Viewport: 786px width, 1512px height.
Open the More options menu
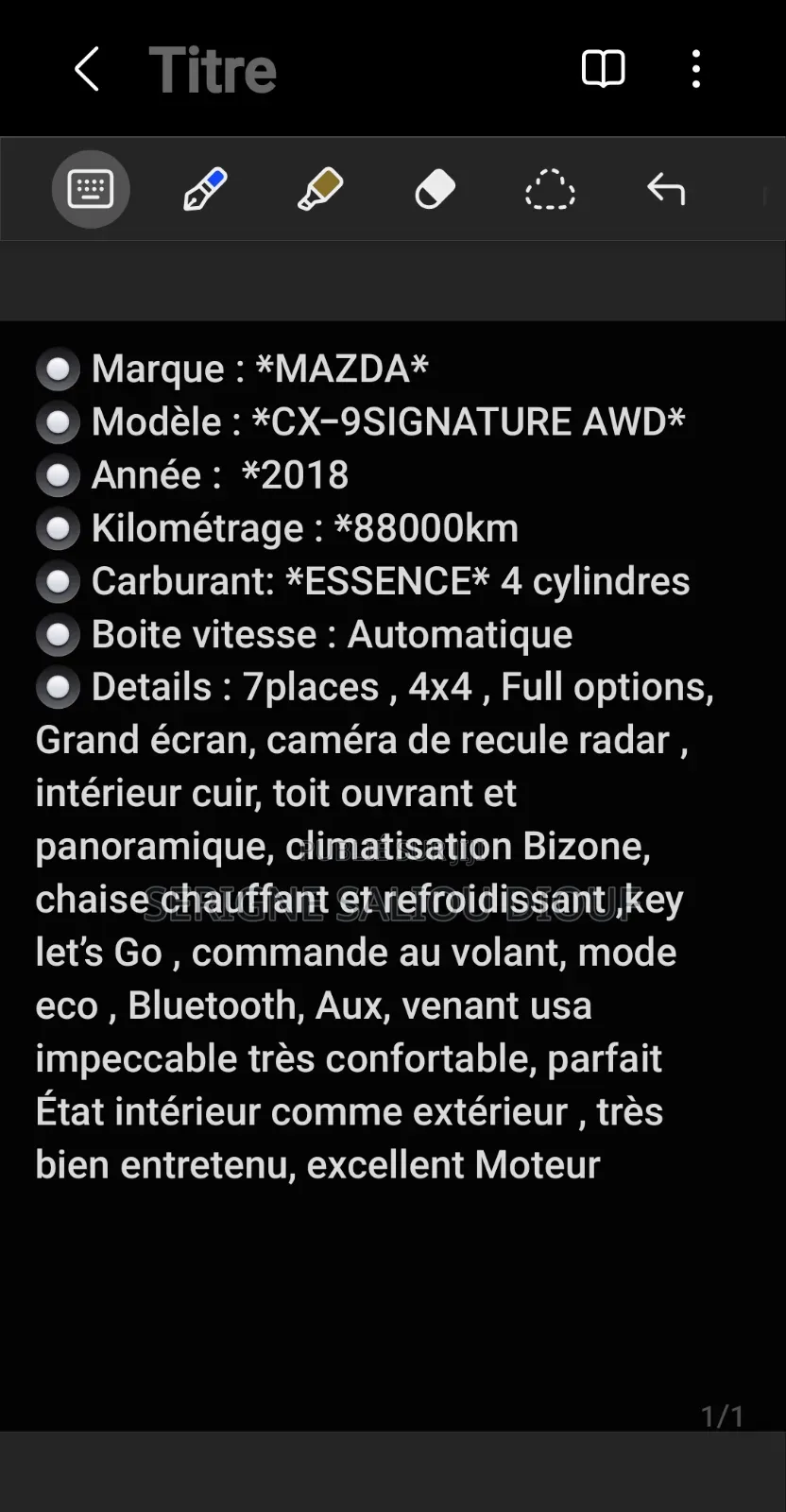(696, 68)
